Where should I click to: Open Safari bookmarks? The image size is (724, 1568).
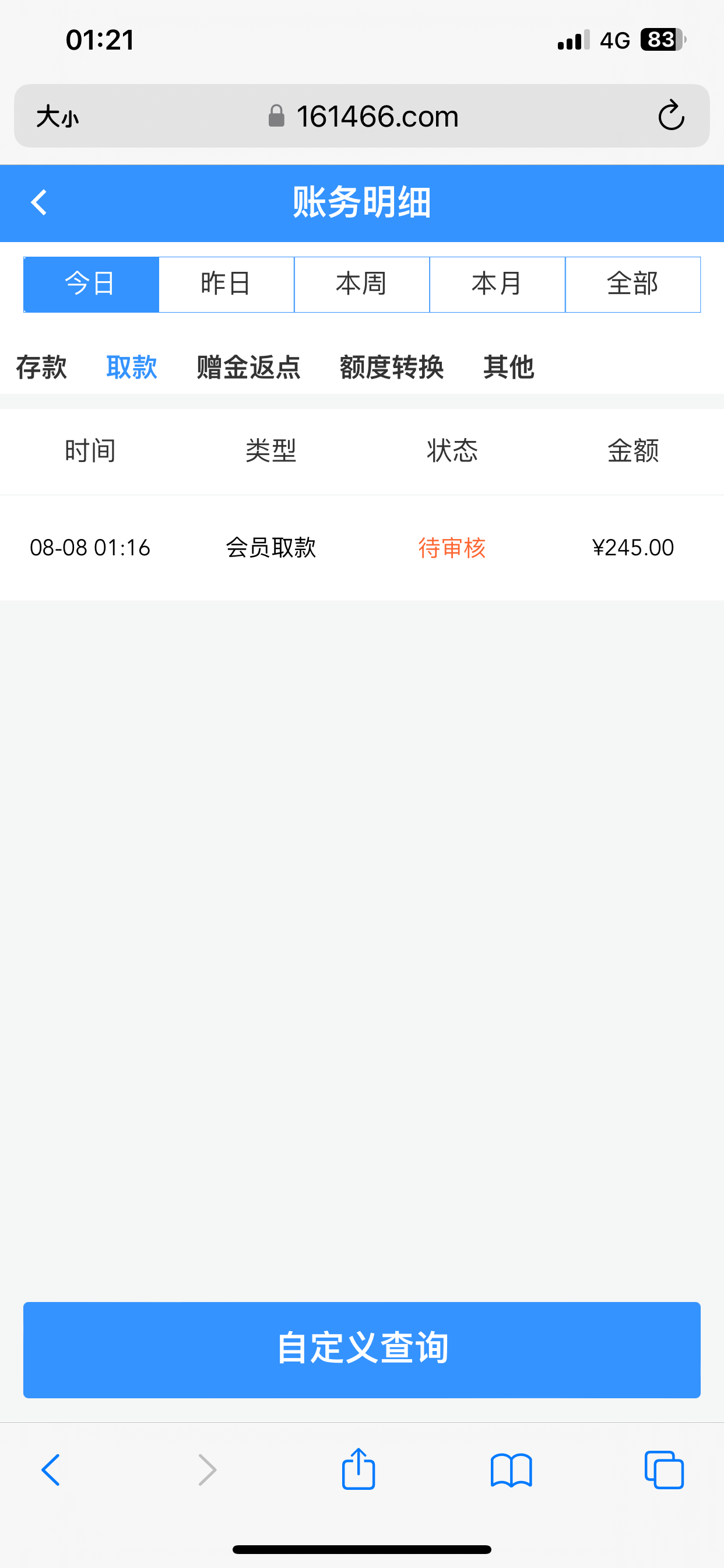coord(511,1471)
